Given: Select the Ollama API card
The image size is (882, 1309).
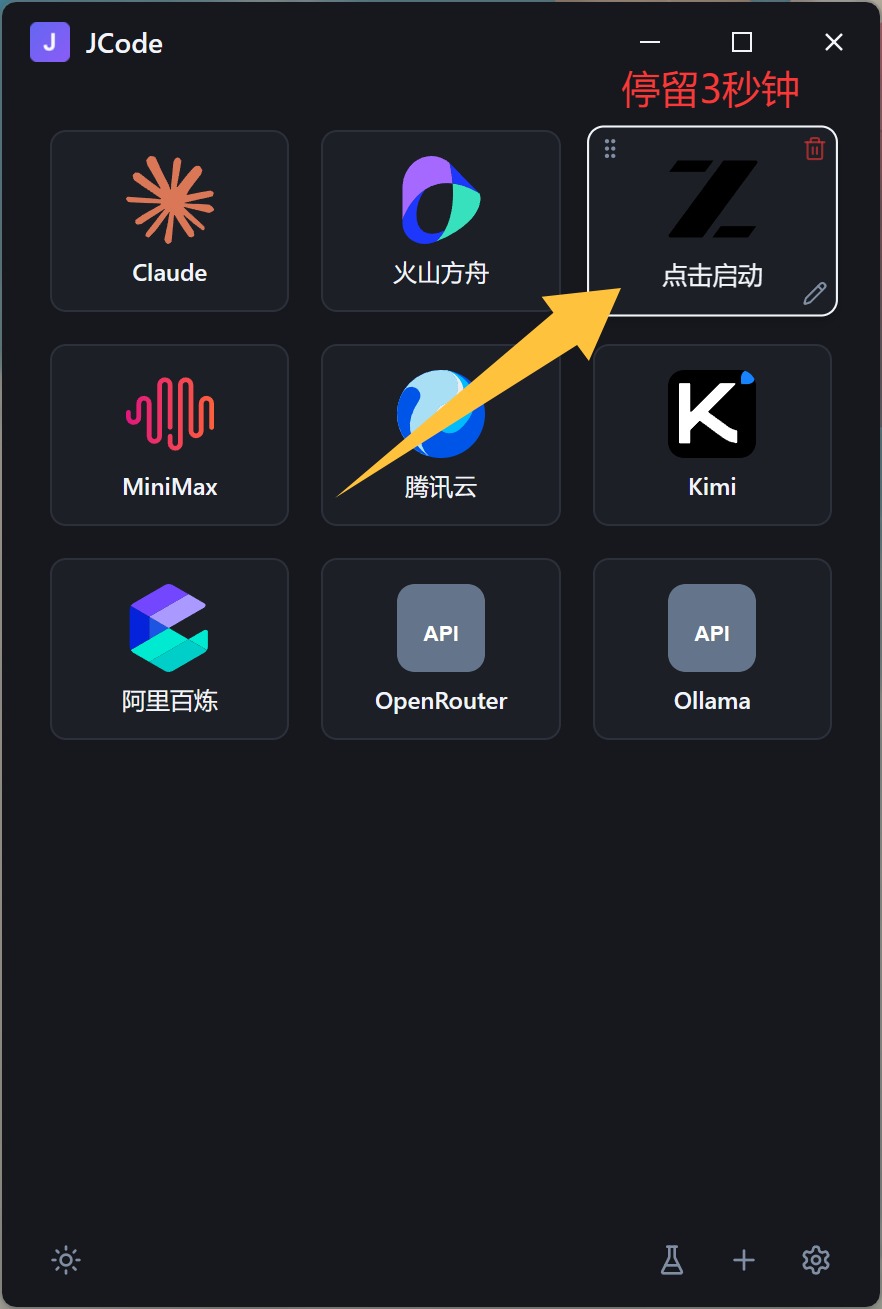Looking at the screenshot, I should [x=712, y=649].
